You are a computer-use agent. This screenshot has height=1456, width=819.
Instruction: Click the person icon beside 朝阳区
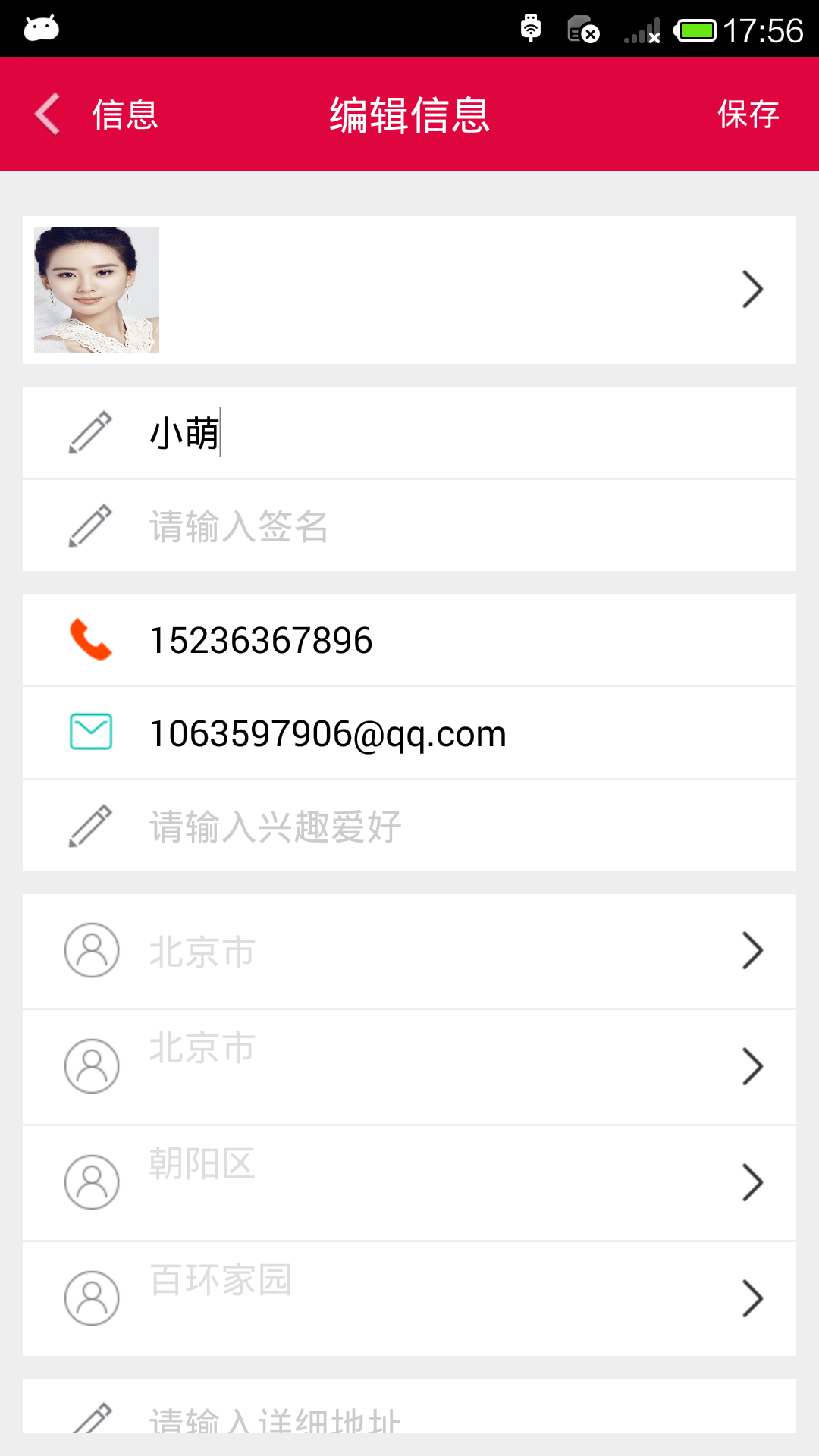click(x=92, y=1181)
